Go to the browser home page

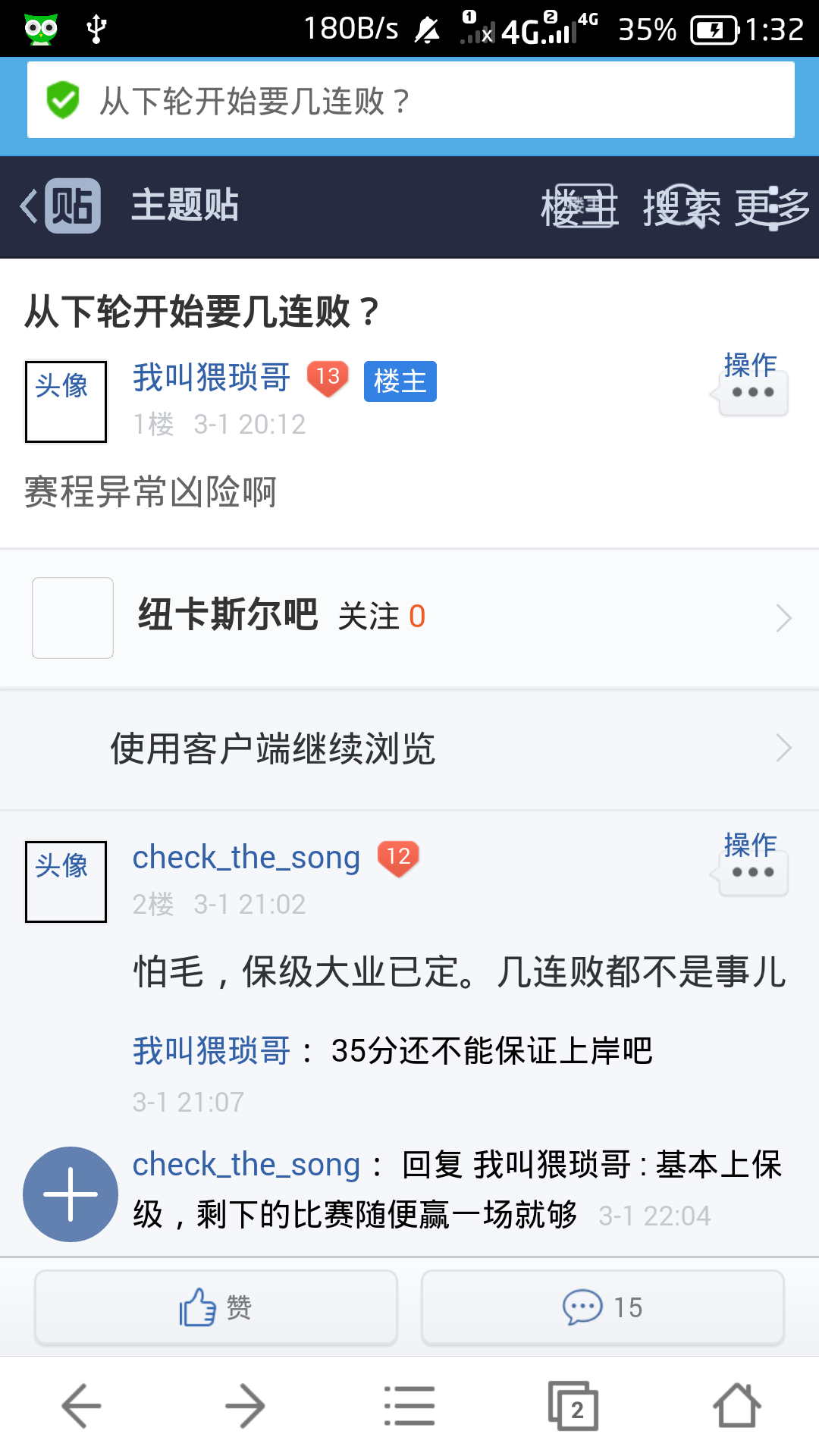[737, 1406]
